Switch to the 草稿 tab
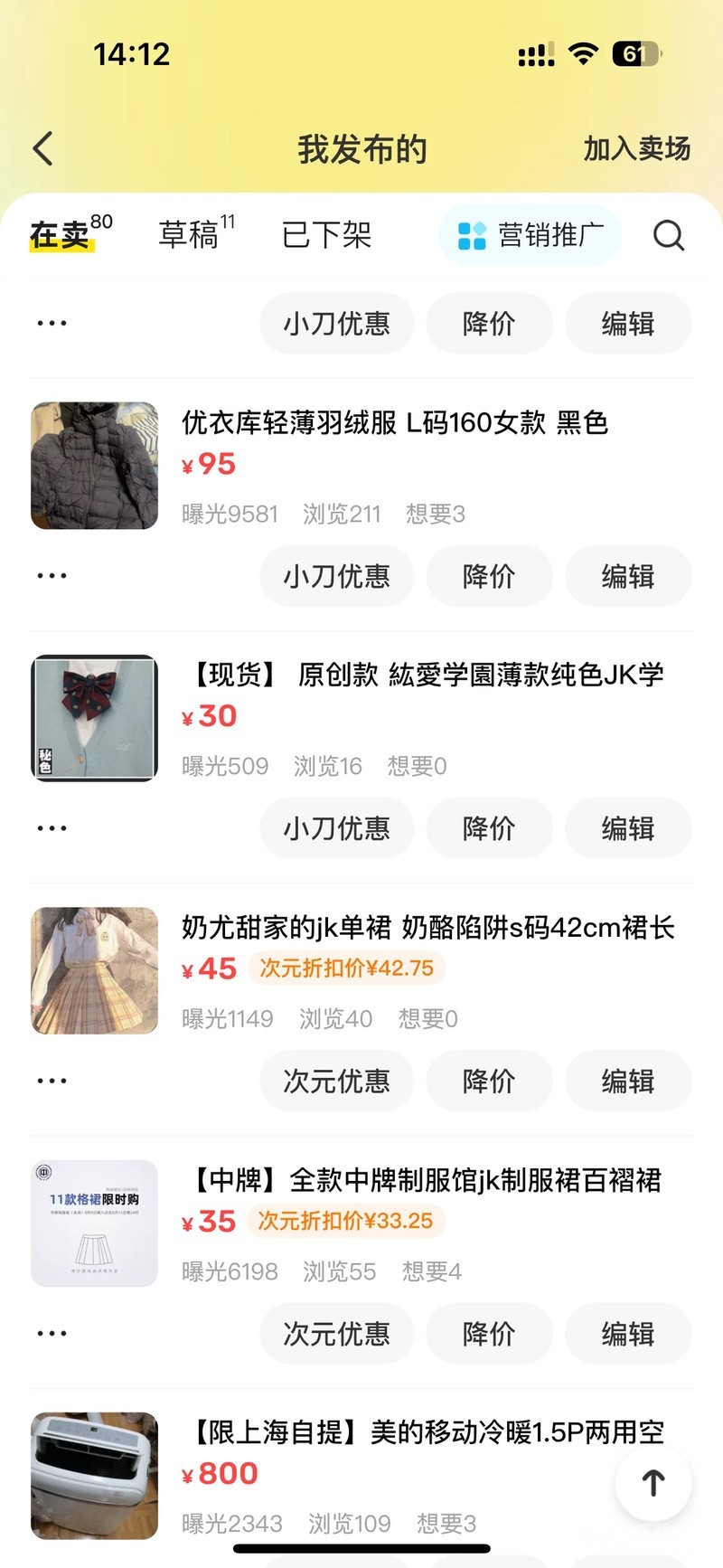This screenshot has width=723, height=1568. point(190,235)
